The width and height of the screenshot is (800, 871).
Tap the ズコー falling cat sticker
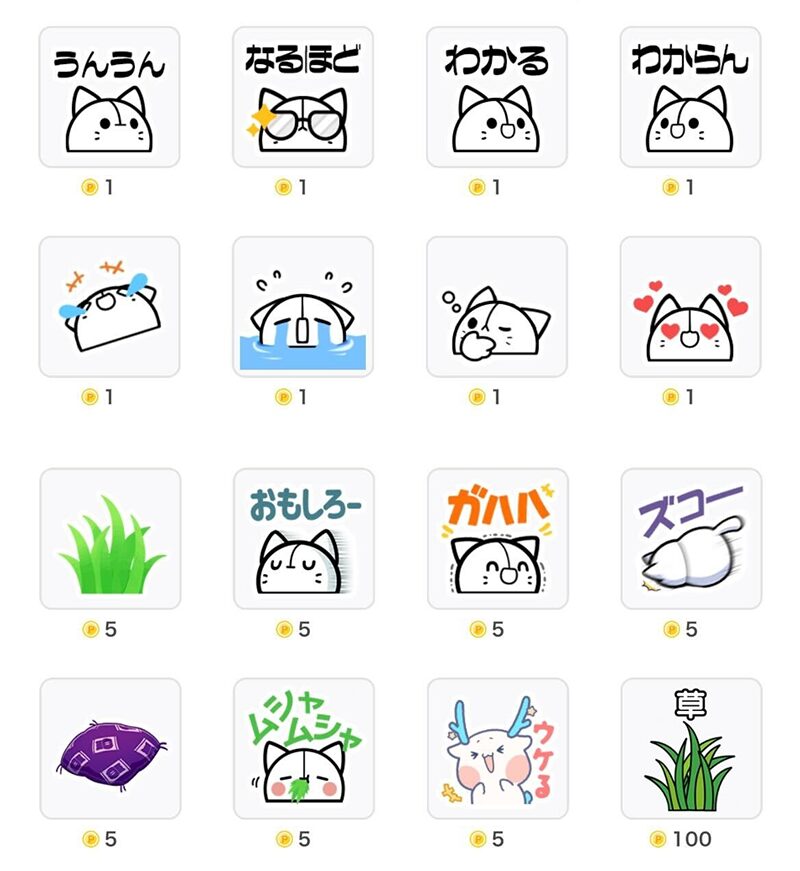(691, 539)
